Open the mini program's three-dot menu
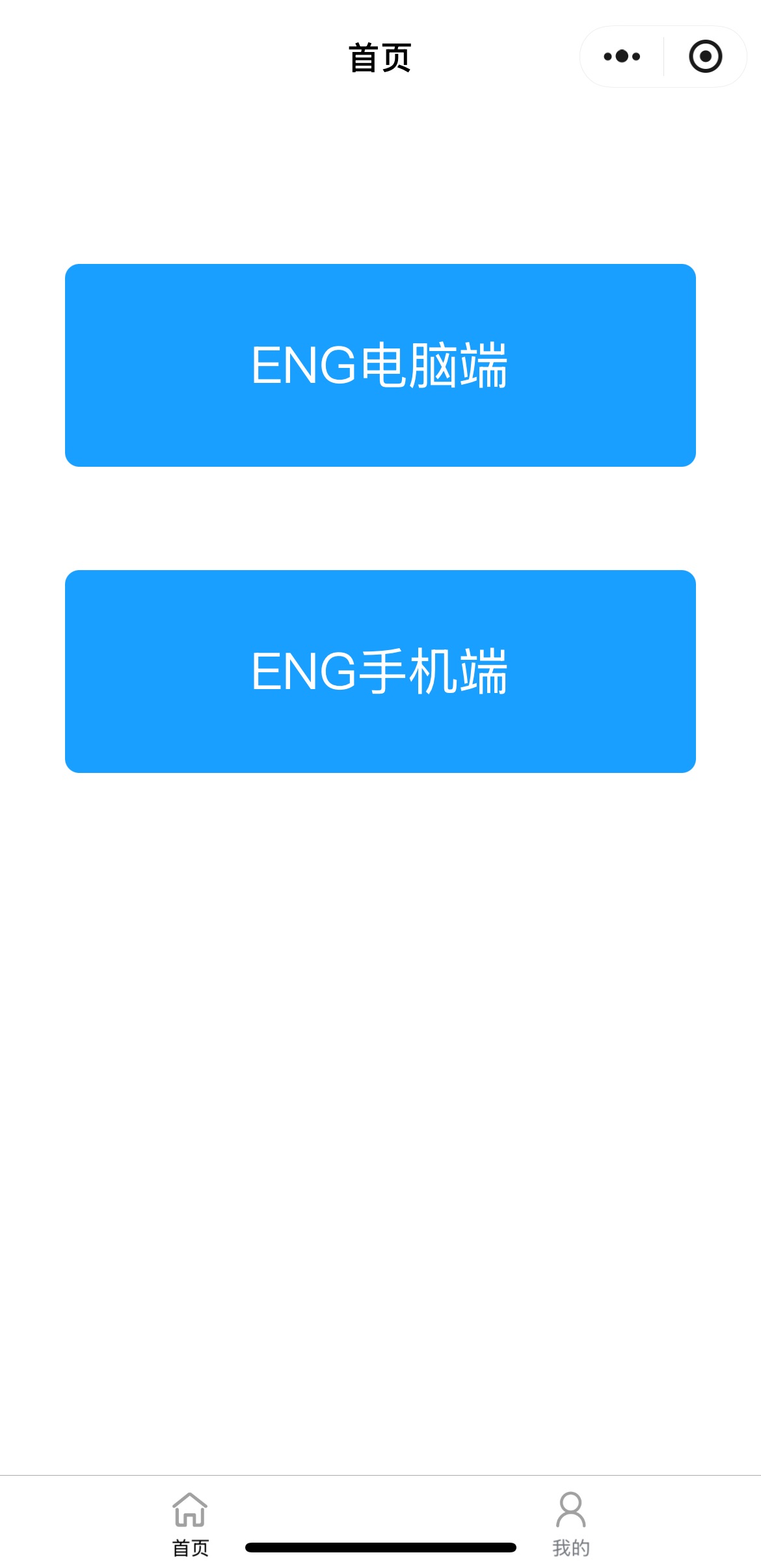761x1568 pixels. pos(622,57)
